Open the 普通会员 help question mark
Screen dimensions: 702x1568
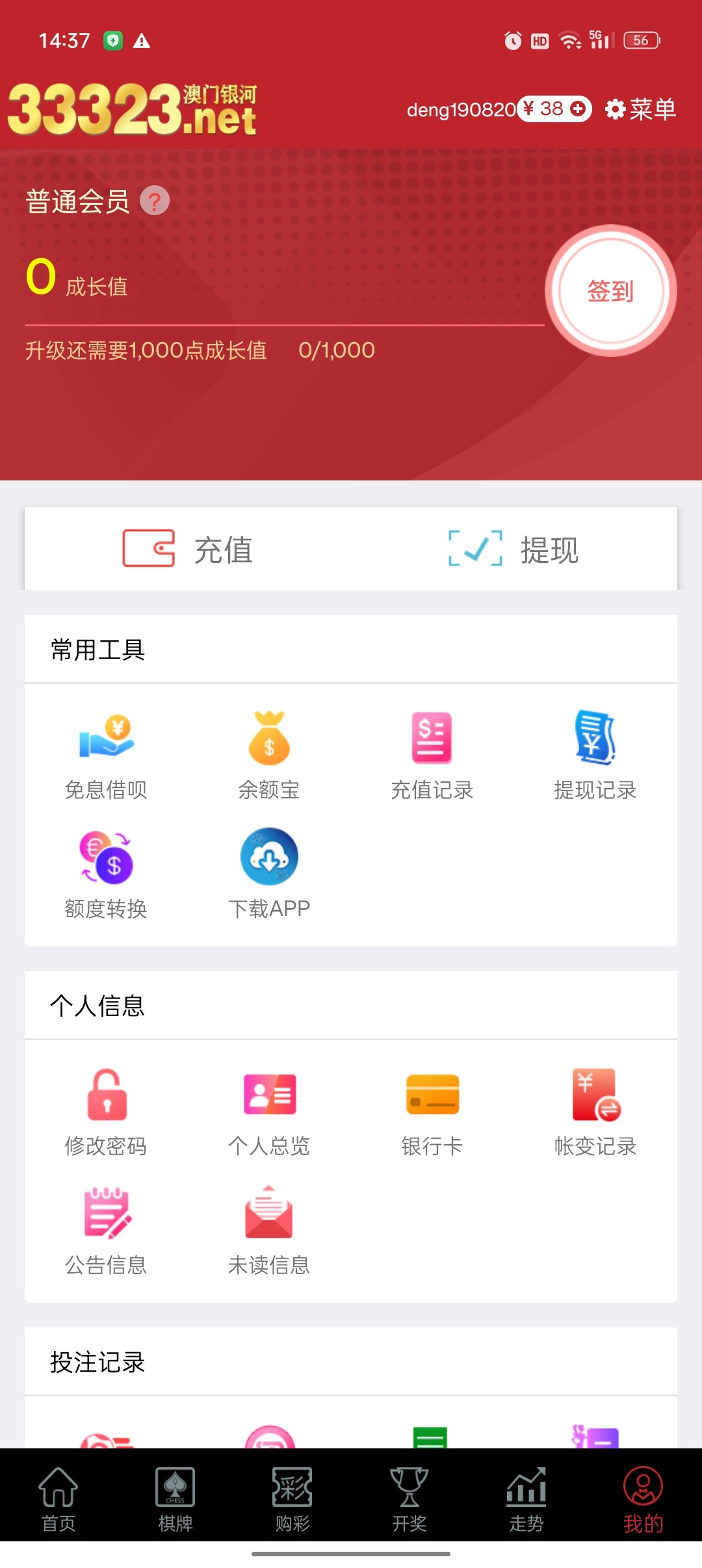coord(155,202)
